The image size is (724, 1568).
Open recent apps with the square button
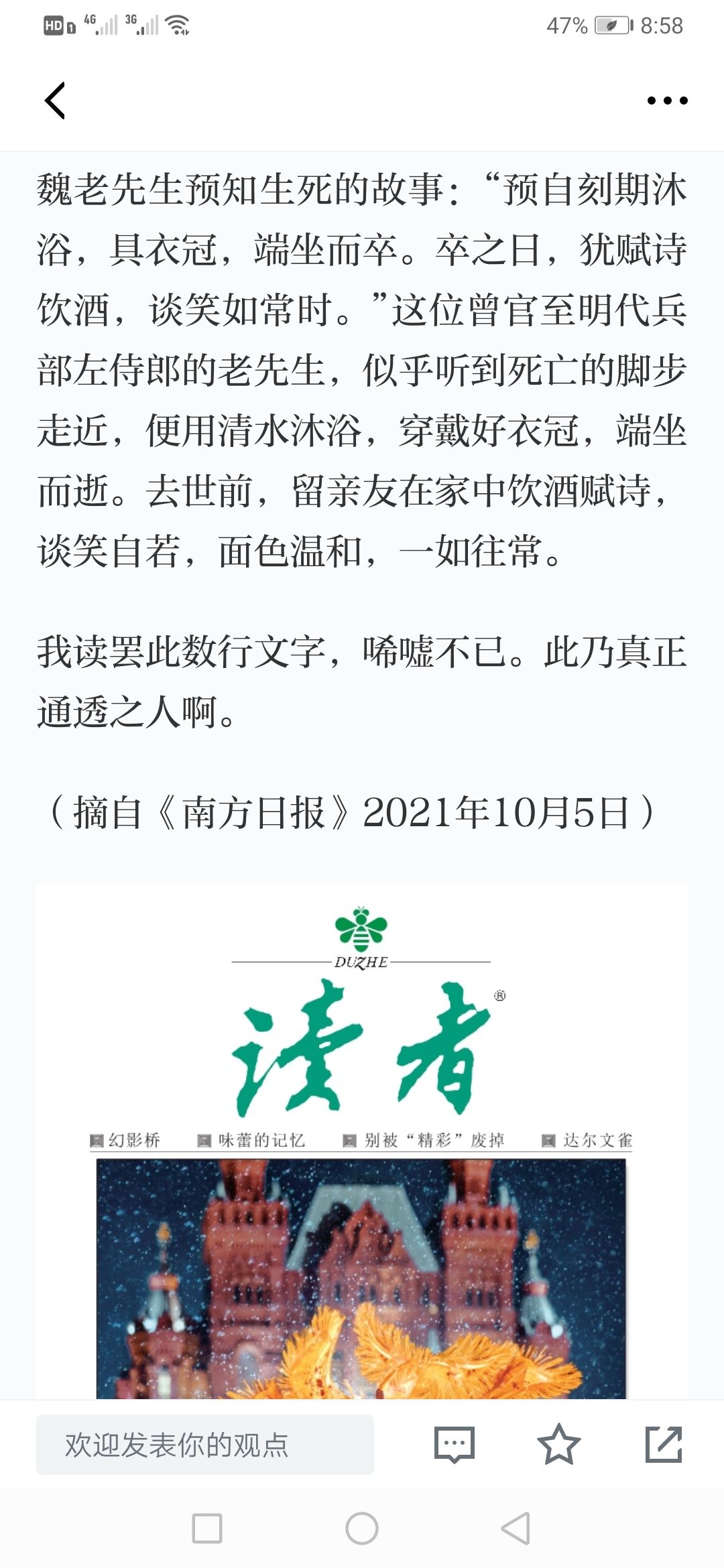pos(207,1528)
